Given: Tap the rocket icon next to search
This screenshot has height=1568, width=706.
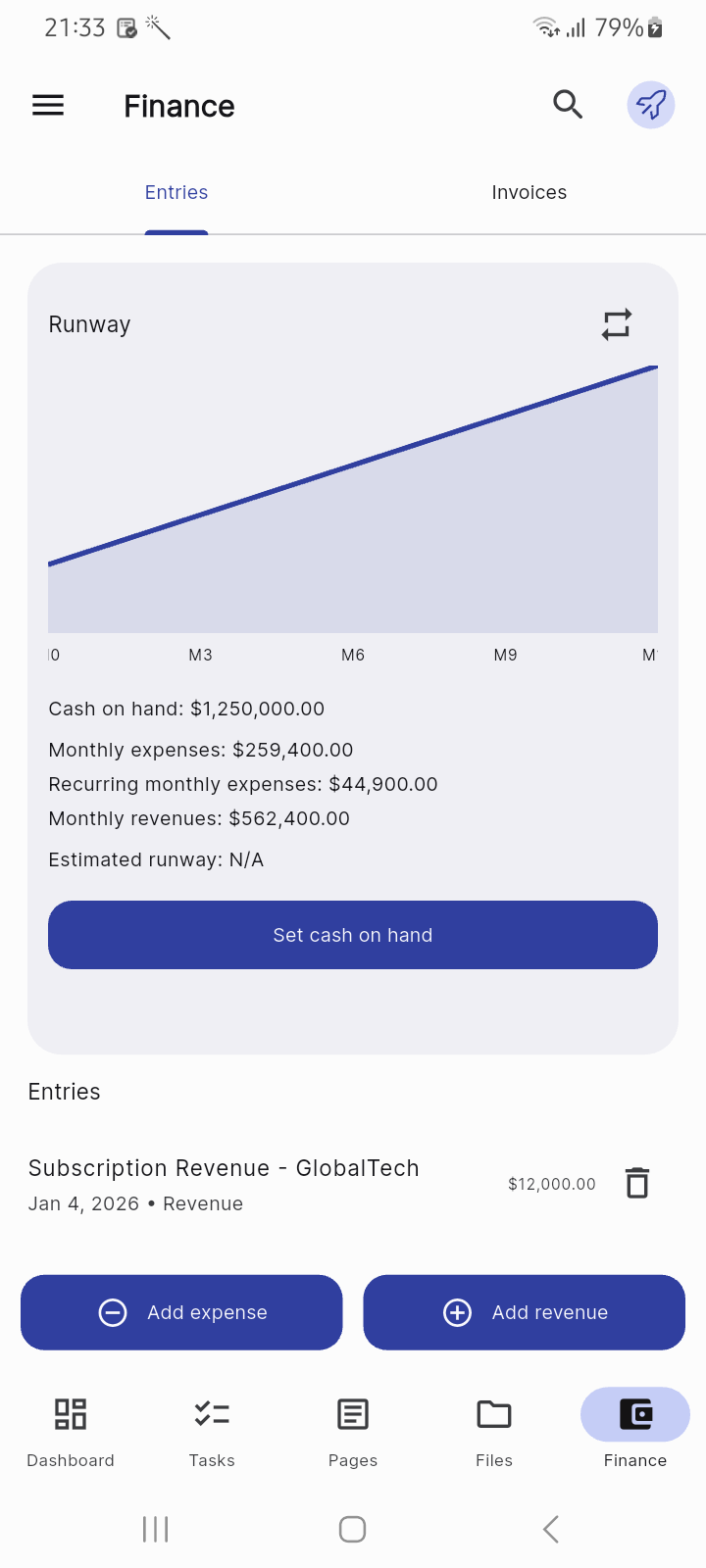Looking at the screenshot, I should point(651,104).
